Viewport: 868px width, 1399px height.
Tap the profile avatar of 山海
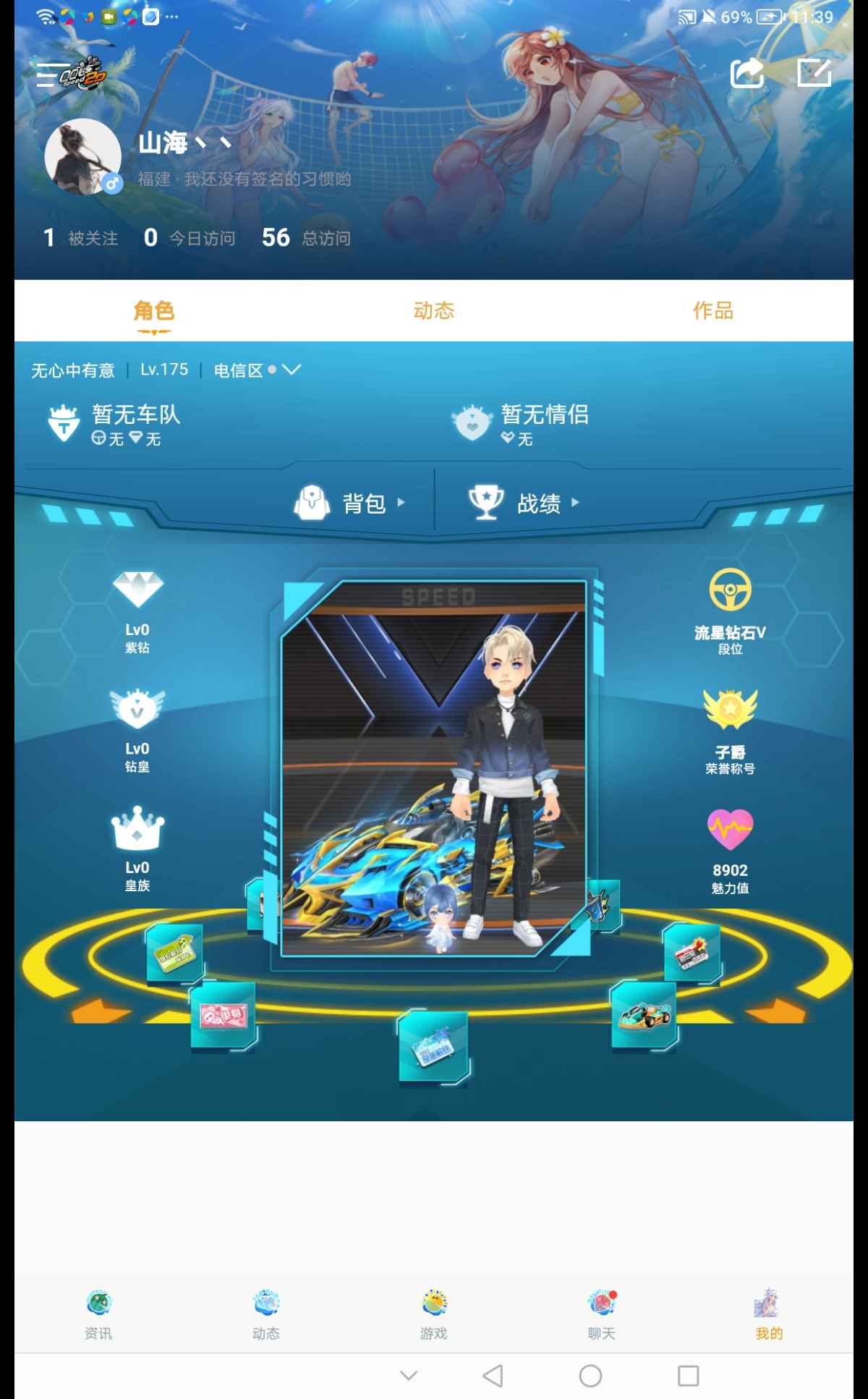click(82, 156)
